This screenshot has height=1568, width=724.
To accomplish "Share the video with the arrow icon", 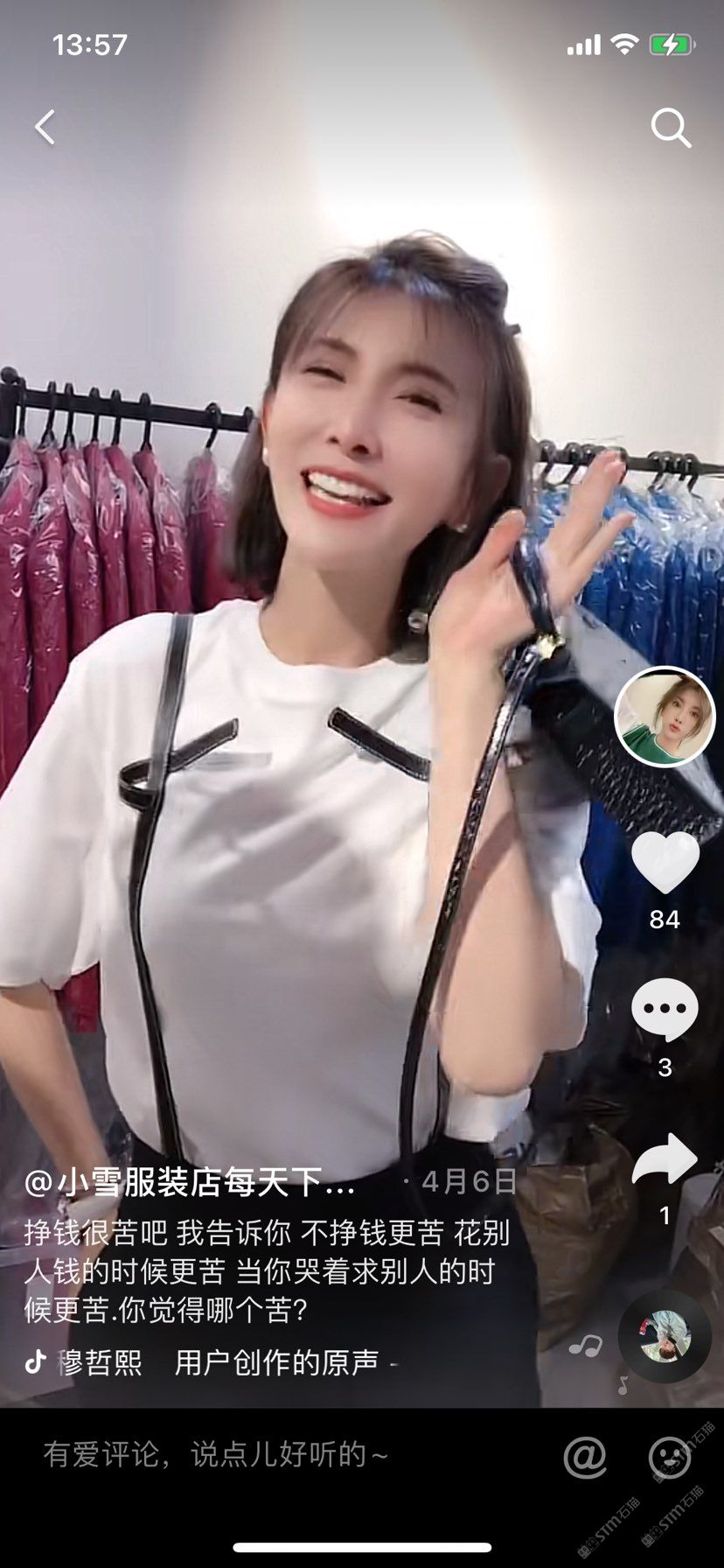I will tap(665, 1158).
